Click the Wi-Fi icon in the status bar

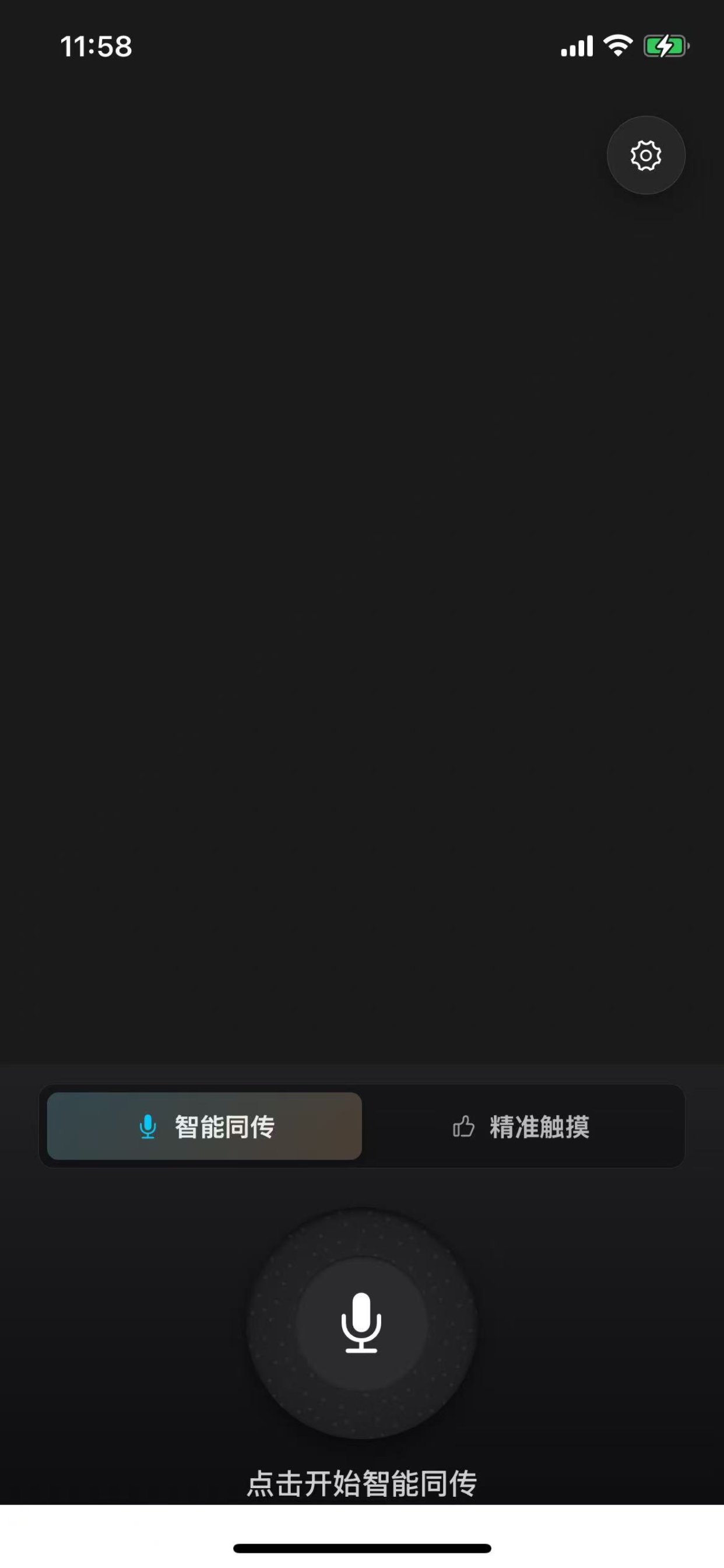(617, 45)
